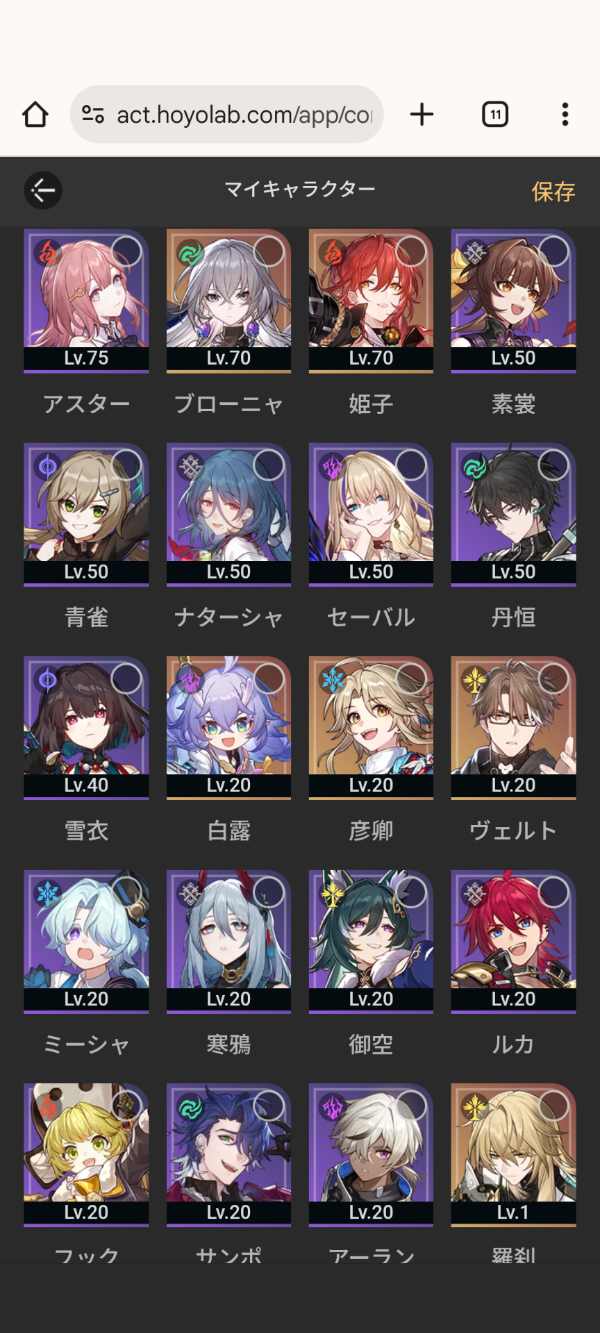The height and width of the screenshot is (1333, 600).
Task: Select character 姫子
Action: click(370, 300)
